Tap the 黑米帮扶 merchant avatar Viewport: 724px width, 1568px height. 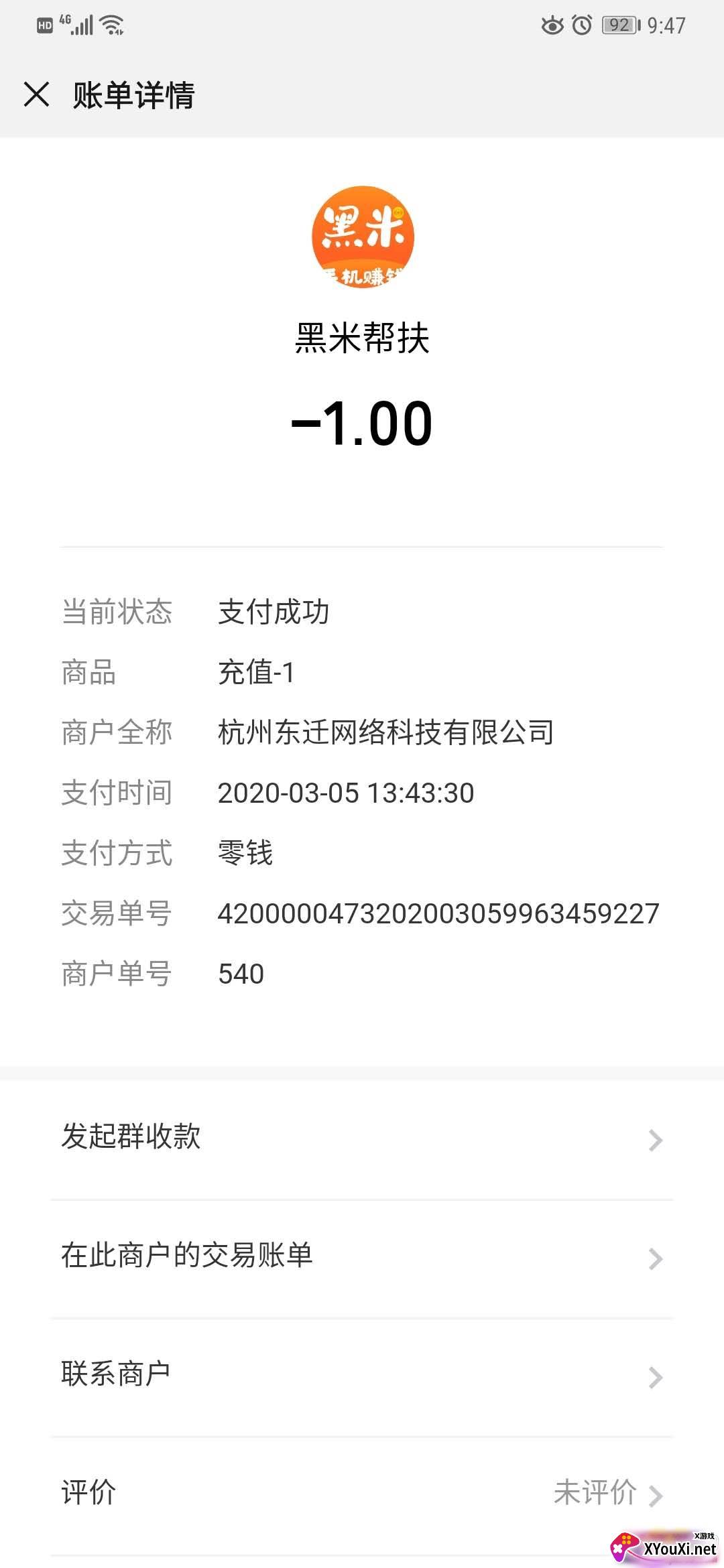[363, 237]
